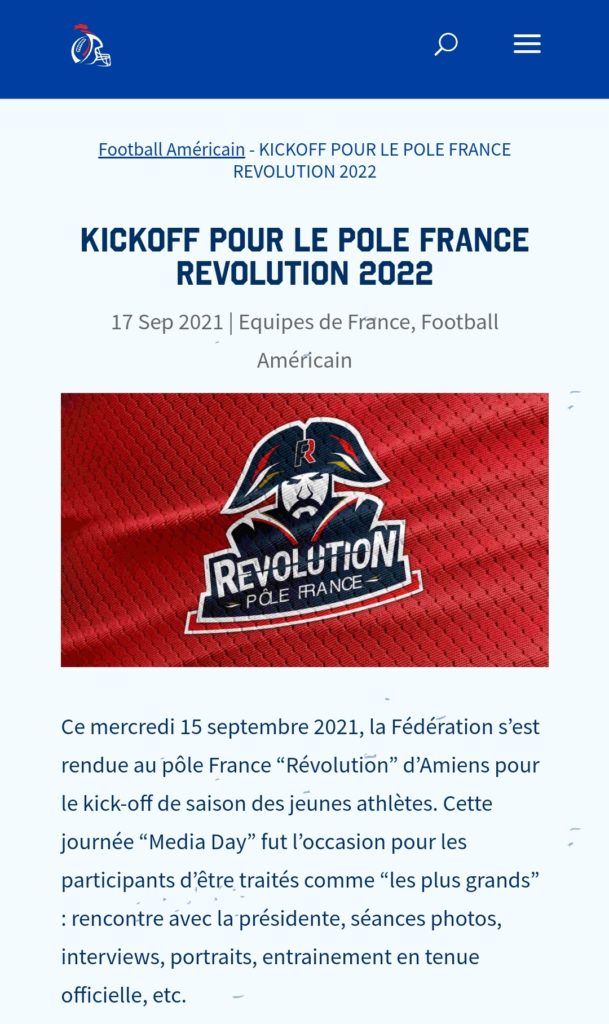609x1024 pixels.
Task: Go to homepage via federation helmet logo
Action: [90, 46]
